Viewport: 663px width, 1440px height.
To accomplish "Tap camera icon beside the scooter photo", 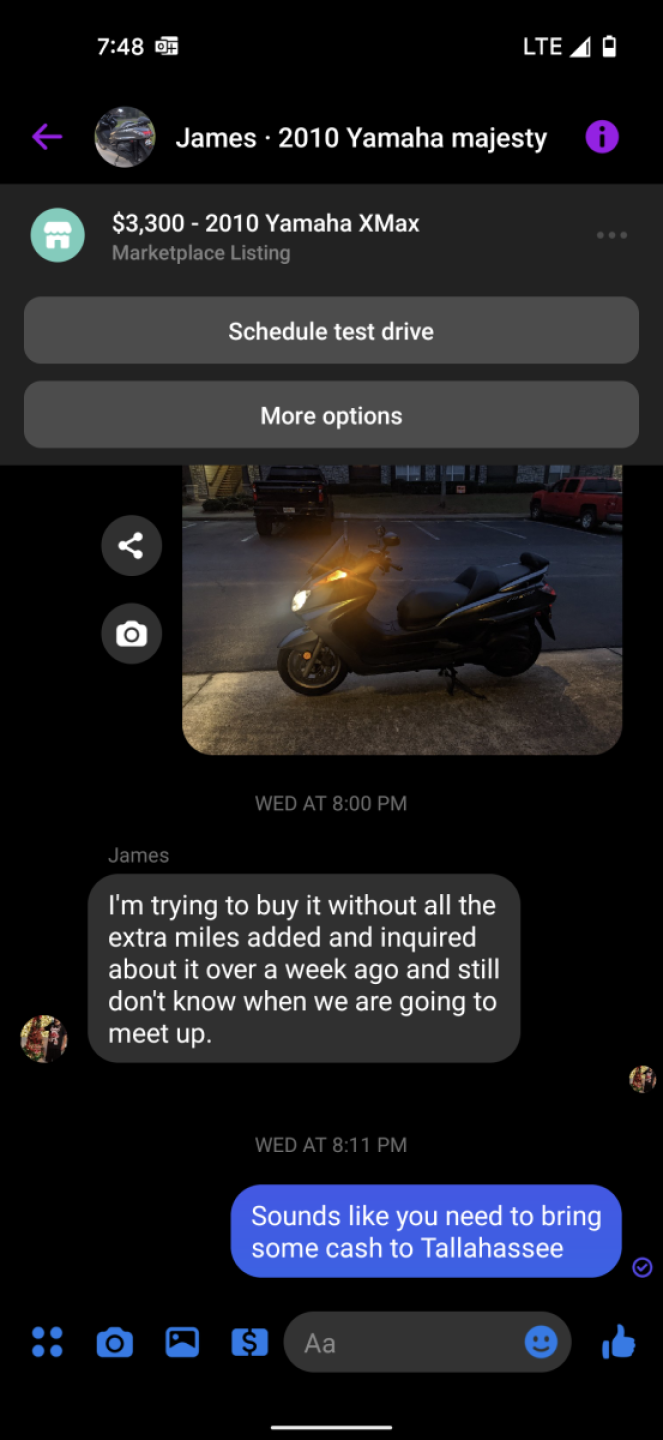I will click(131, 634).
